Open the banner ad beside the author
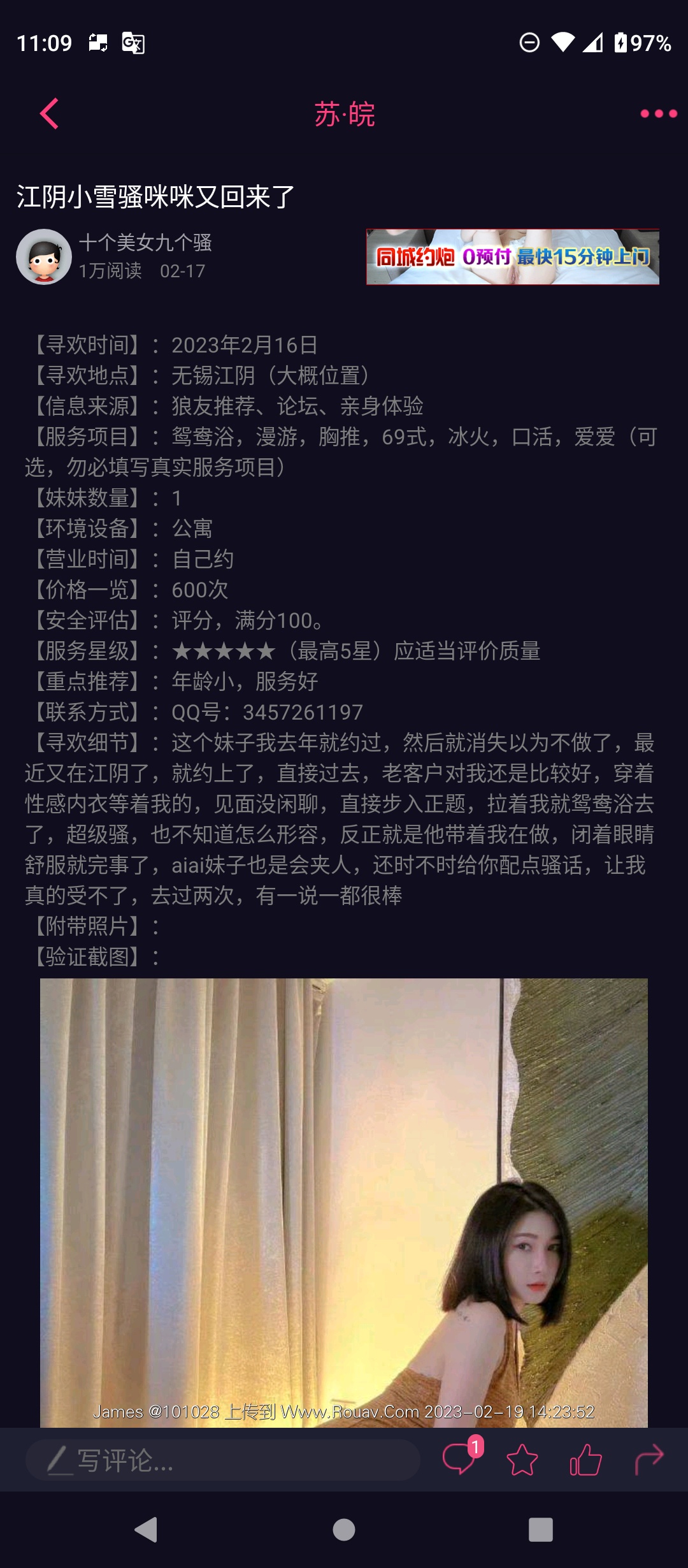The image size is (688, 1568). [512, 257]
